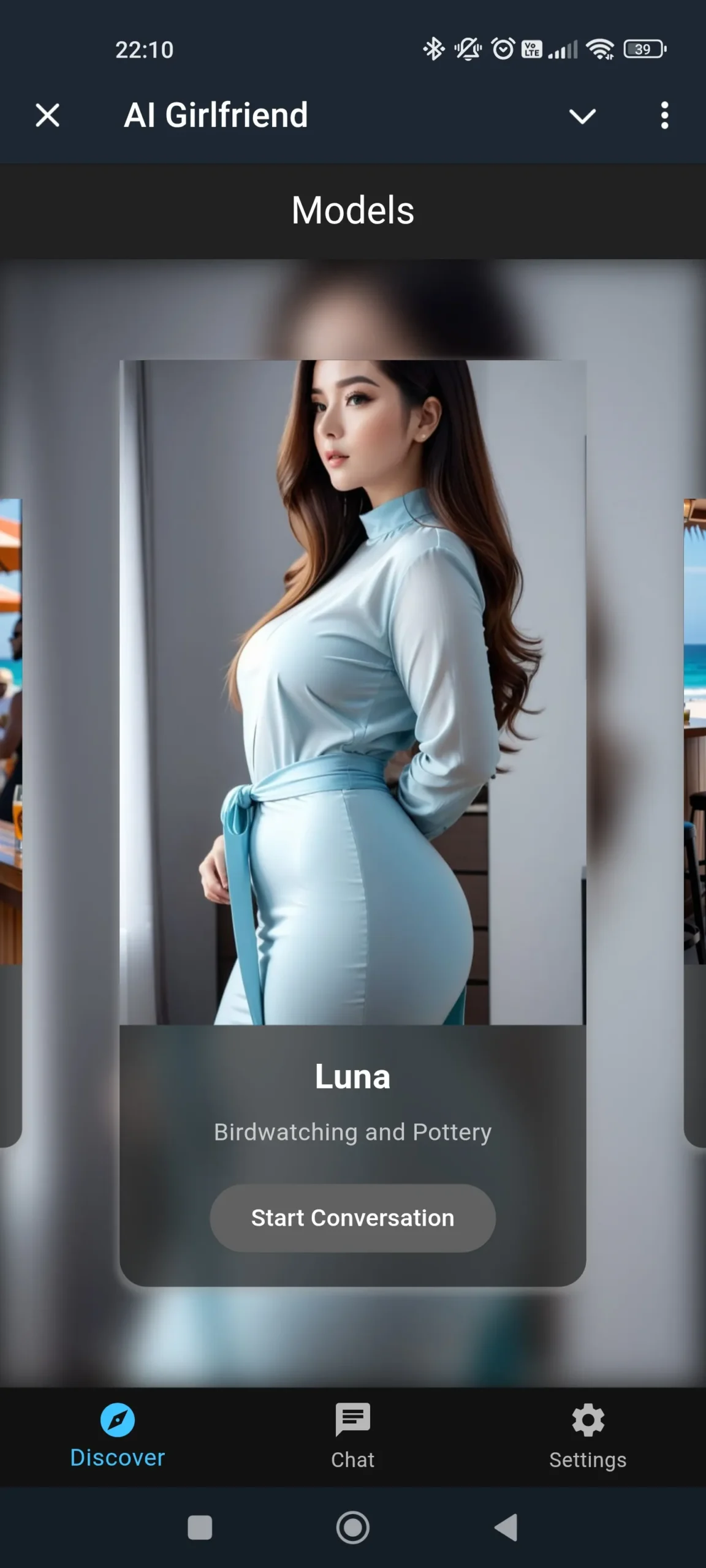The width and height of the screenshot is (706, 1568).
Task: Tap the system back button
Action: coord(506,1527)
